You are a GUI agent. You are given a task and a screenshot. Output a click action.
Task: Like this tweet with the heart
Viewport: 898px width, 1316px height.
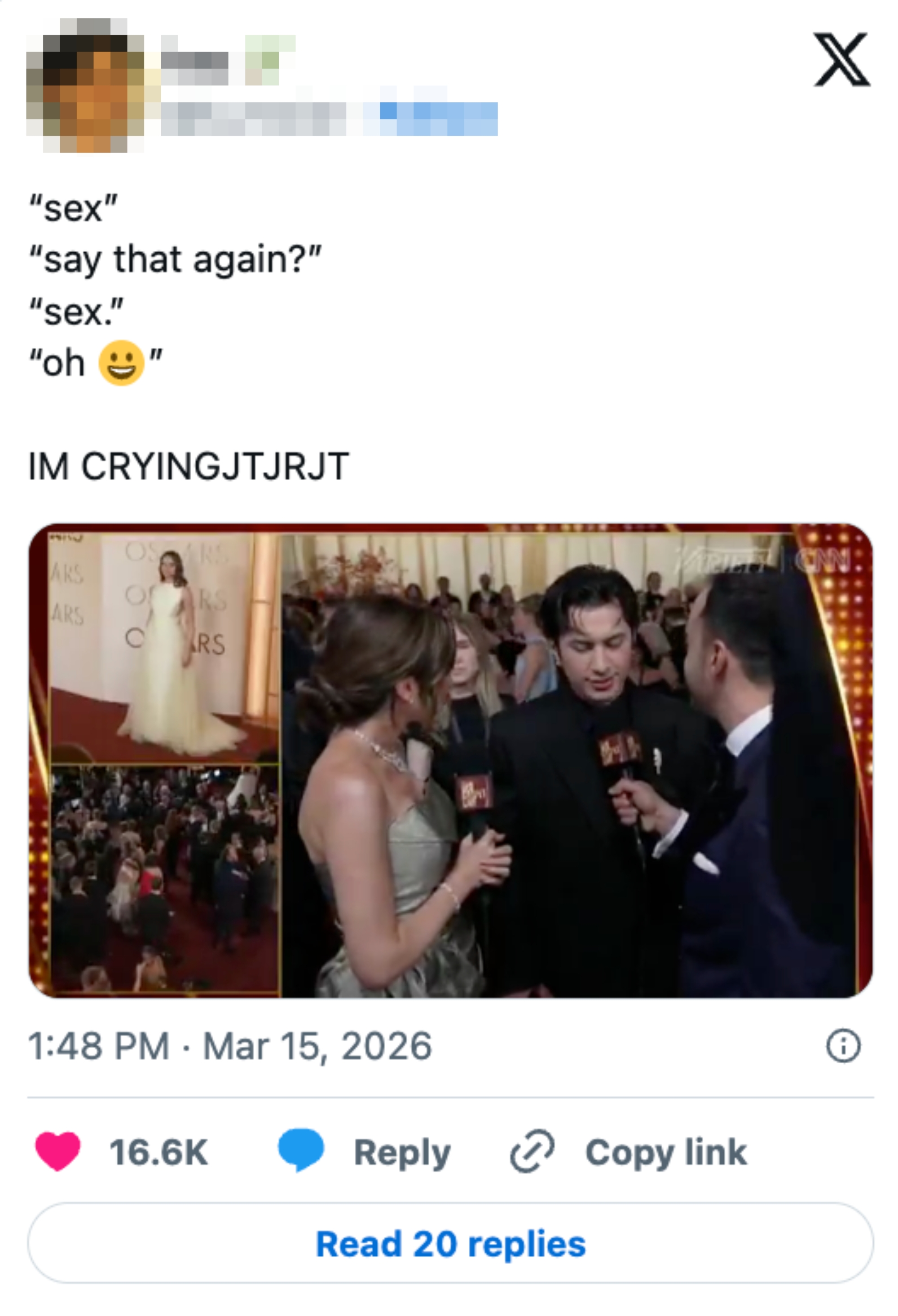(58, 1152)
